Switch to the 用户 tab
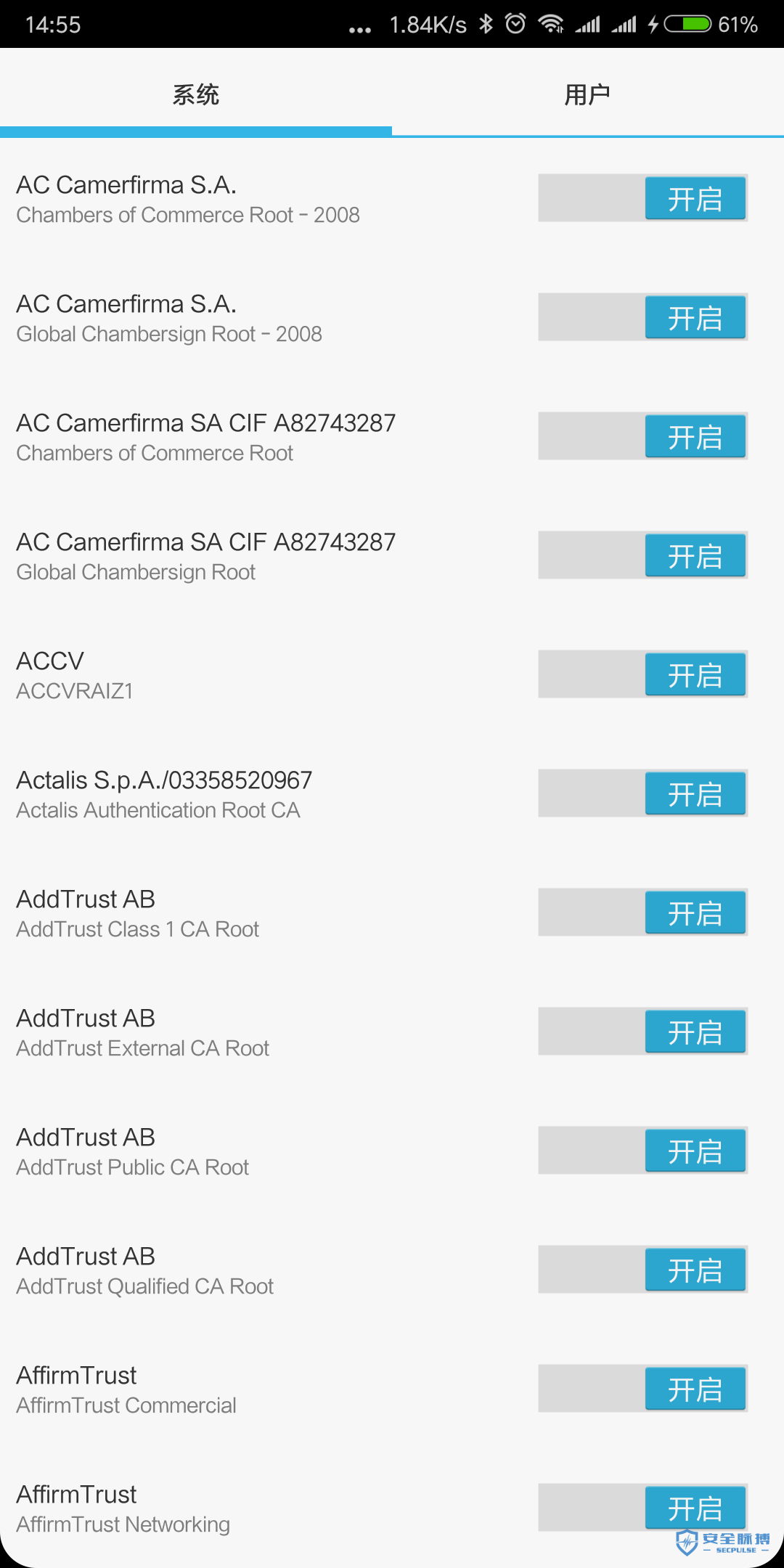Viewport: 784px width, 1568px height. (588, 94)
